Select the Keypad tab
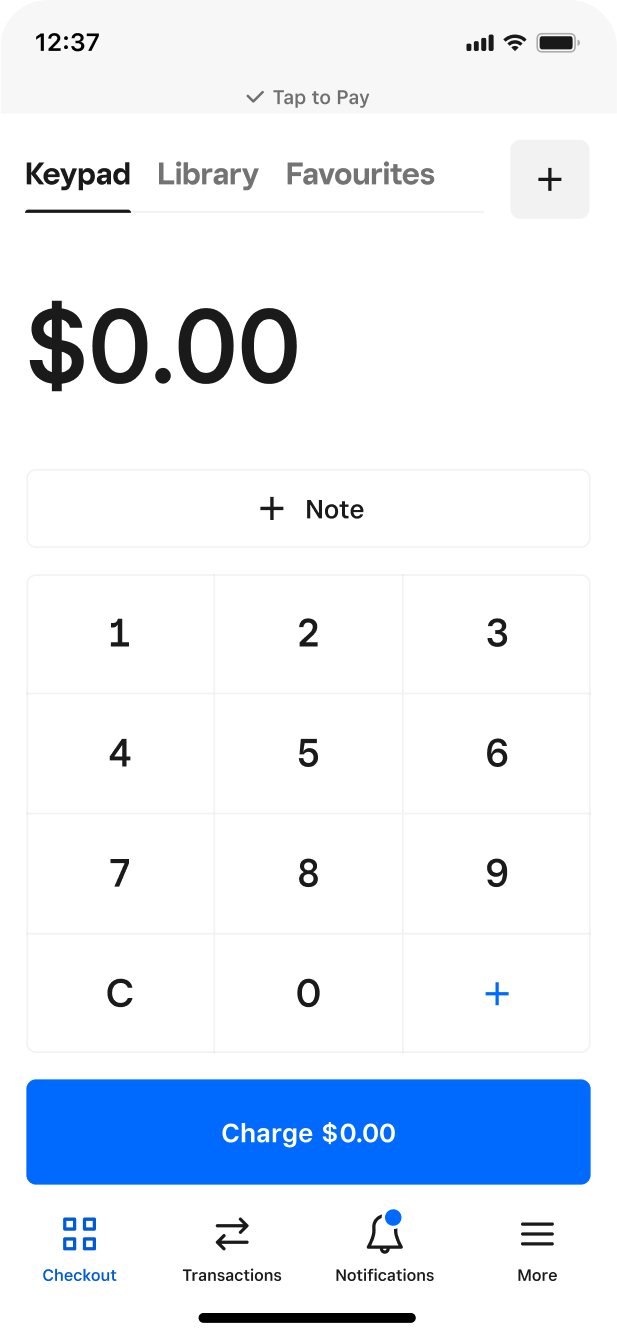617x1334 pixels. coord(78,175)
